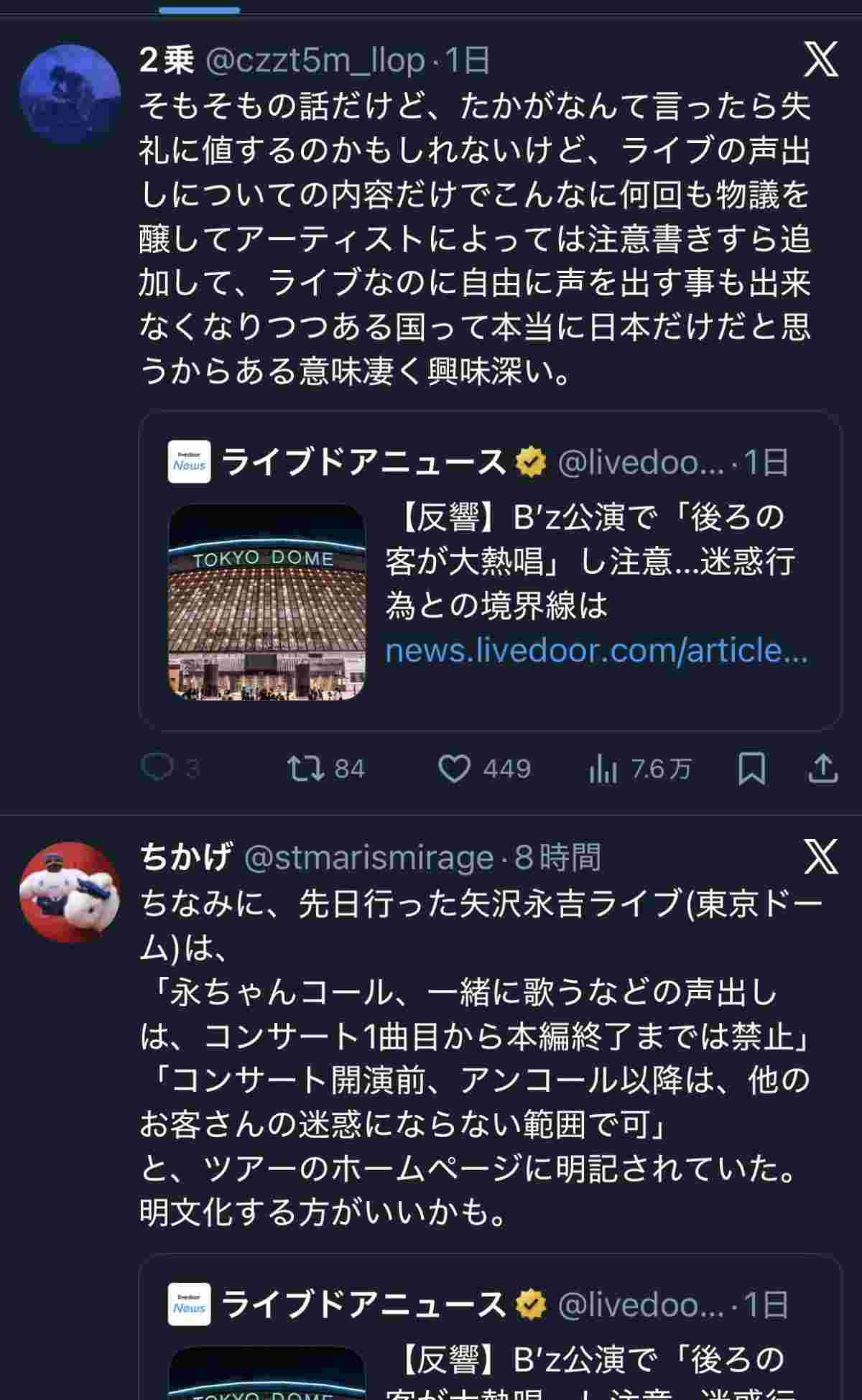Image resolution: width=862 pixels, height=1400 pixels.
Task: Reply to 2乗's post
Action: [158, 769]
